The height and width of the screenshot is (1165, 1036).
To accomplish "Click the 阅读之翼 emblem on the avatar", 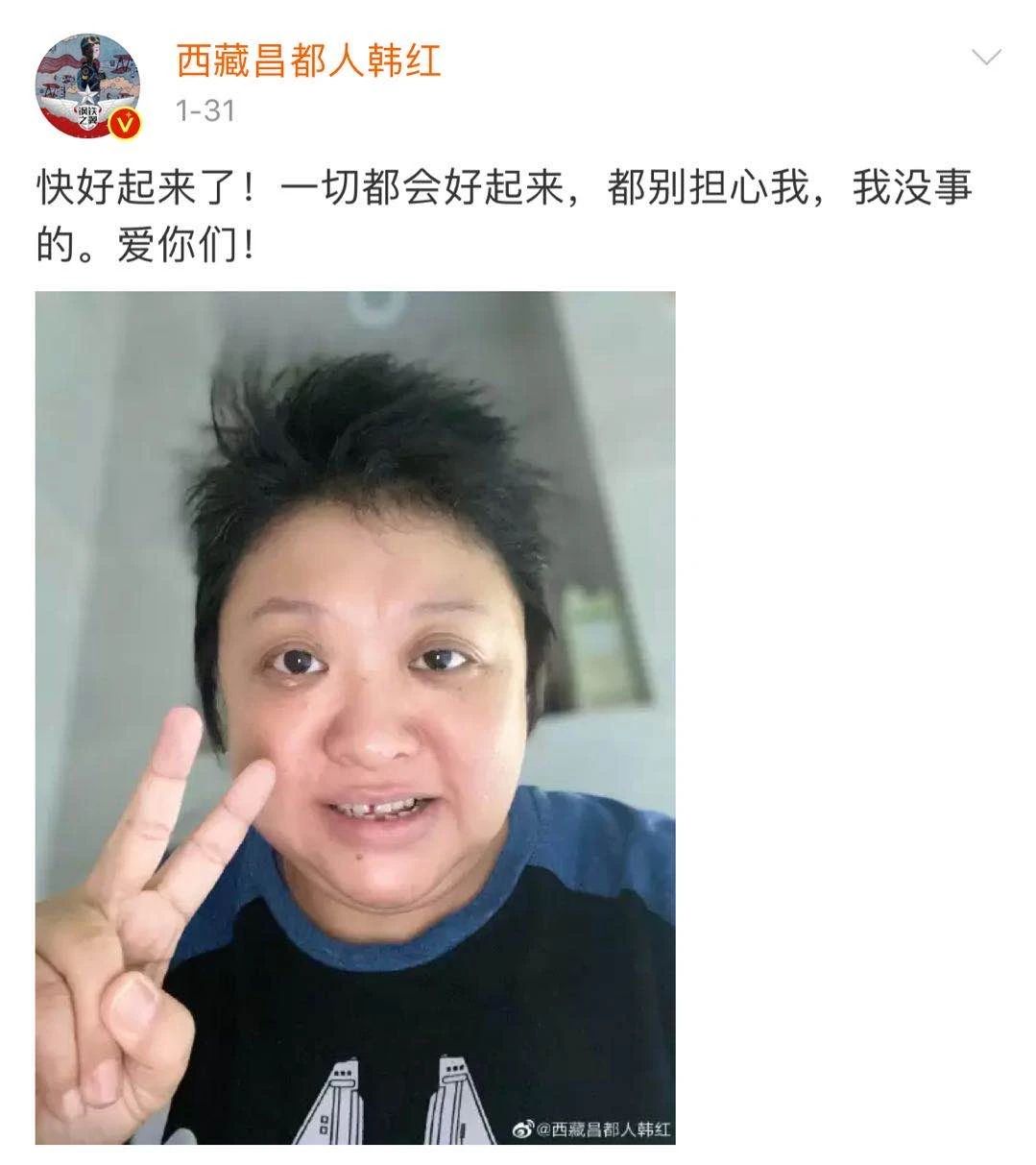I will 87,116.
